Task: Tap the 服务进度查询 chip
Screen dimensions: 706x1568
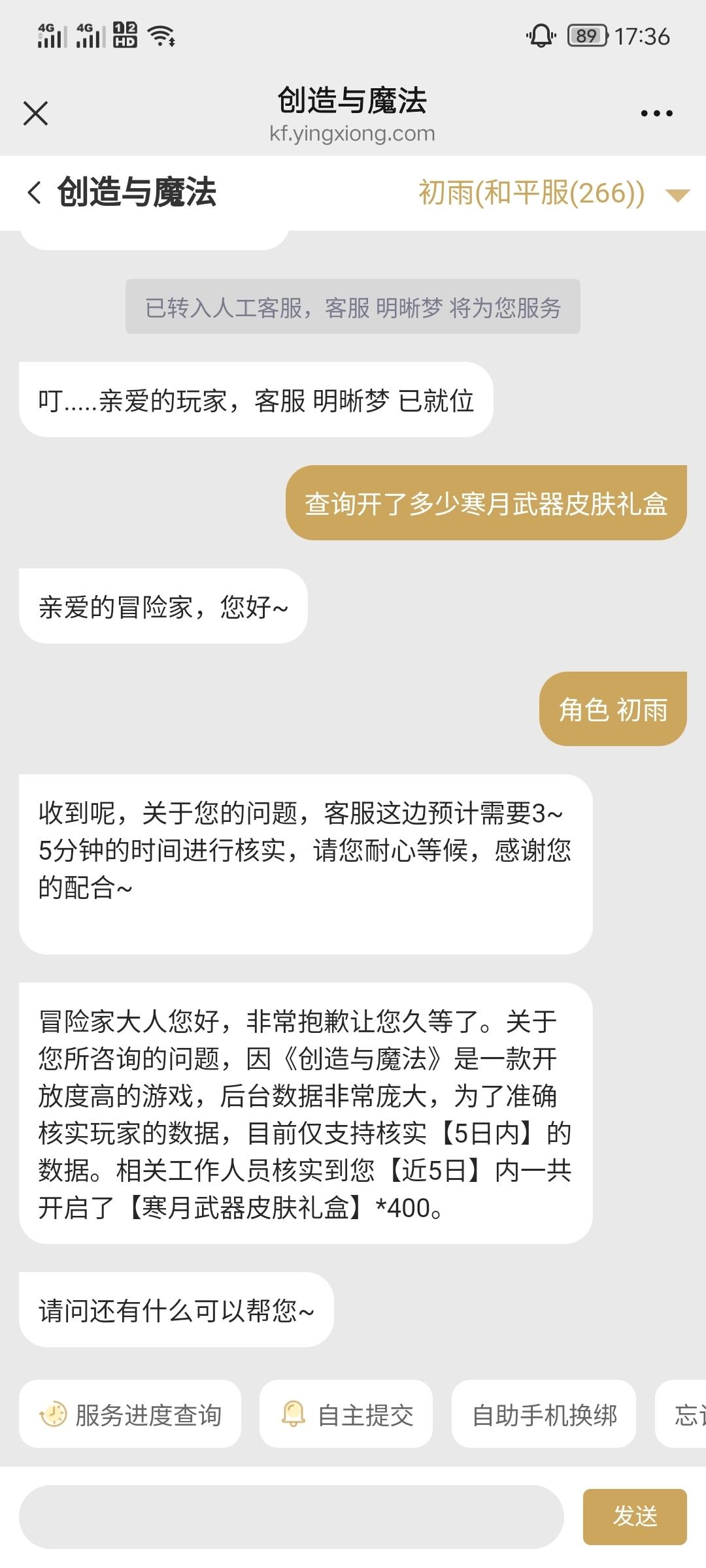Action: 130,1415
